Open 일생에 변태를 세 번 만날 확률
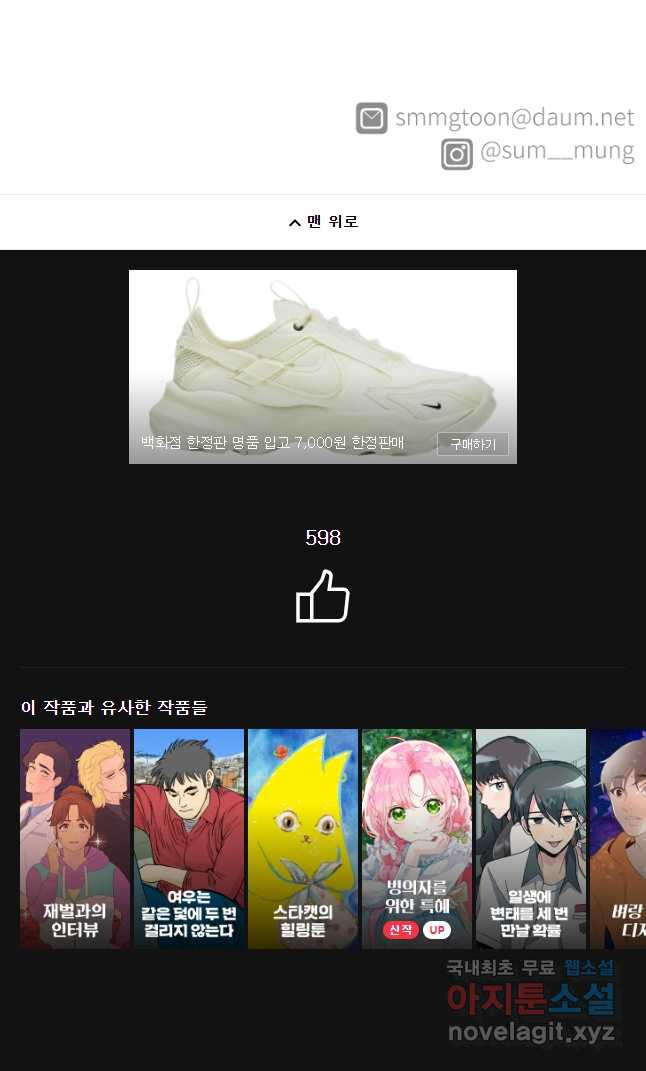Viewport: 646px width, 1071px height. tap(531, 838)
